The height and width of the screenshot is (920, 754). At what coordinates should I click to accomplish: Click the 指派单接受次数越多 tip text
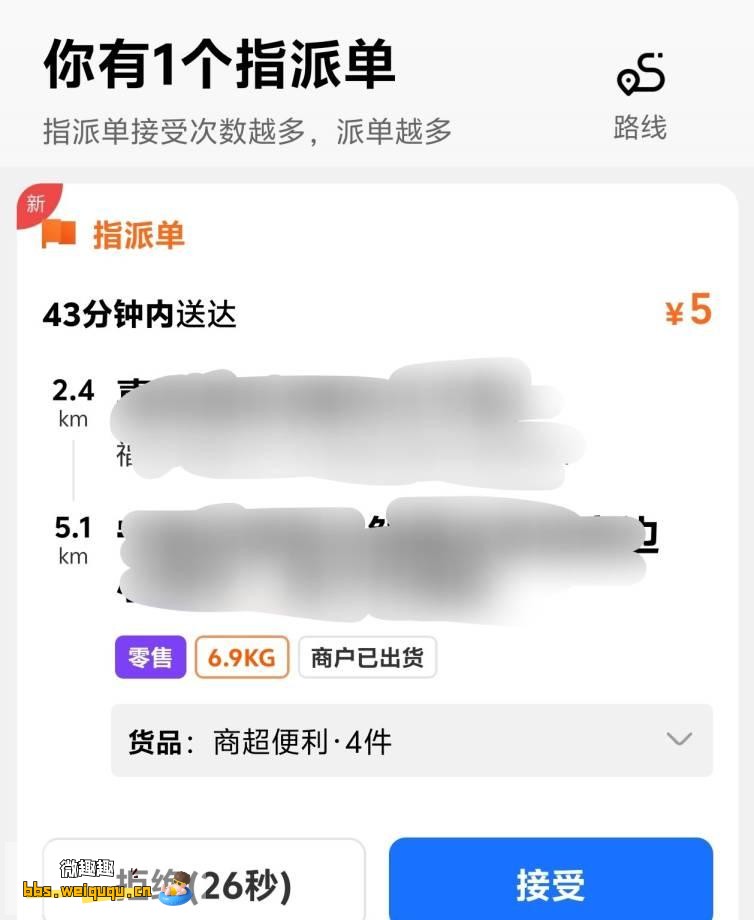[x=247, y=130]
